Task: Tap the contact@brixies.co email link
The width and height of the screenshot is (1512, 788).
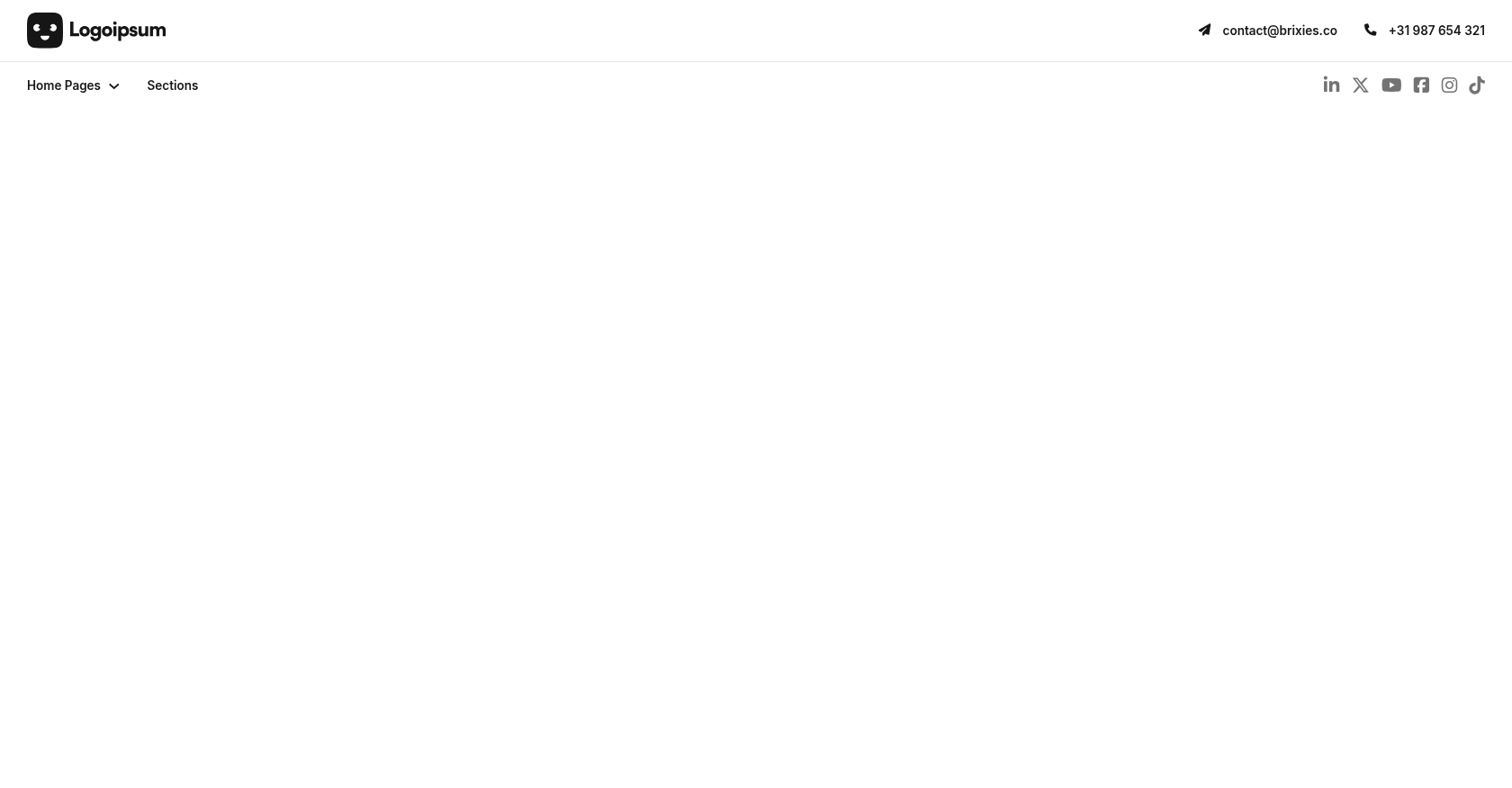Action: tap(1278, 31)
